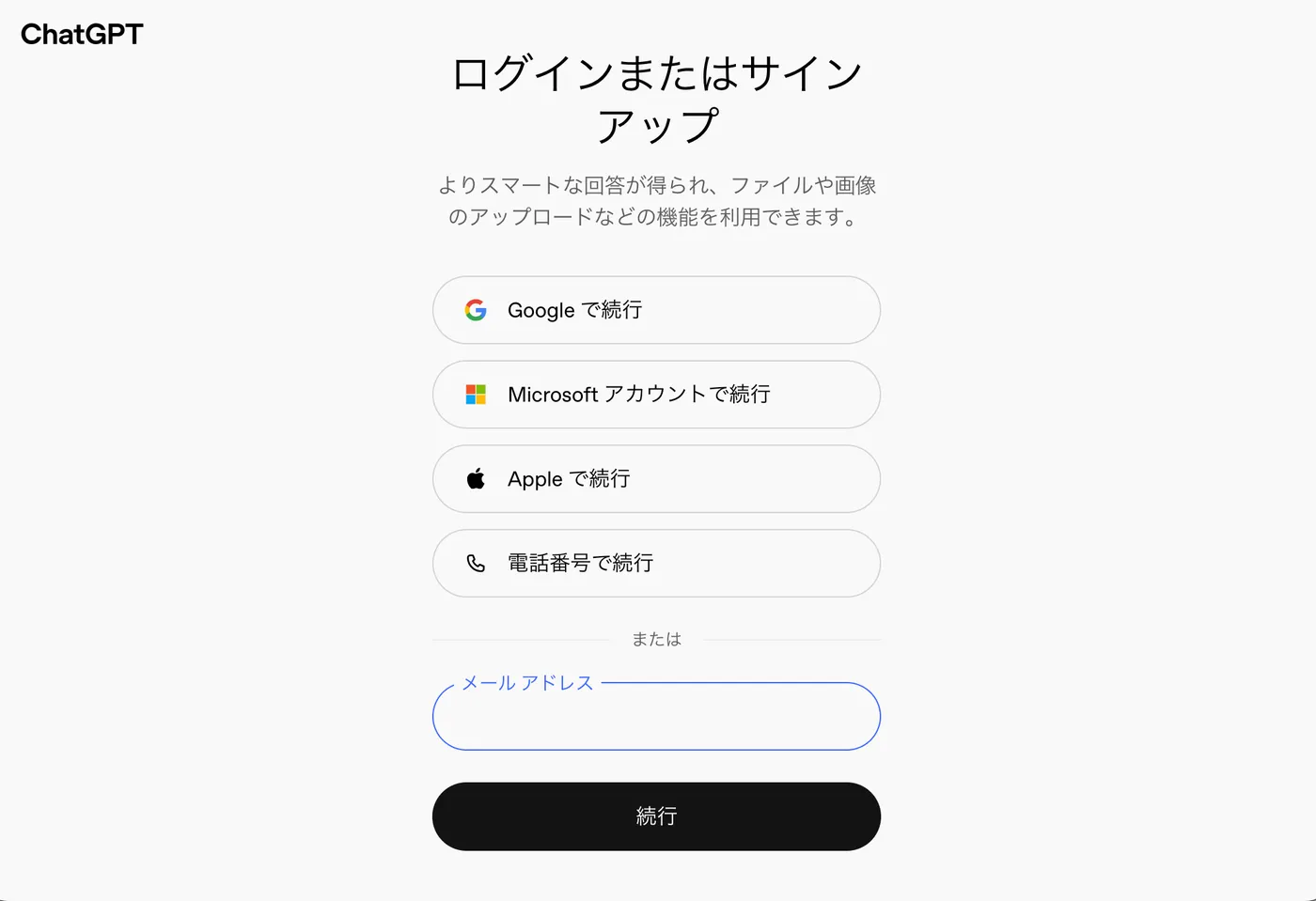Tap the black 続行 button
This screenshot has width=1316, height=901.
(656, 816)
